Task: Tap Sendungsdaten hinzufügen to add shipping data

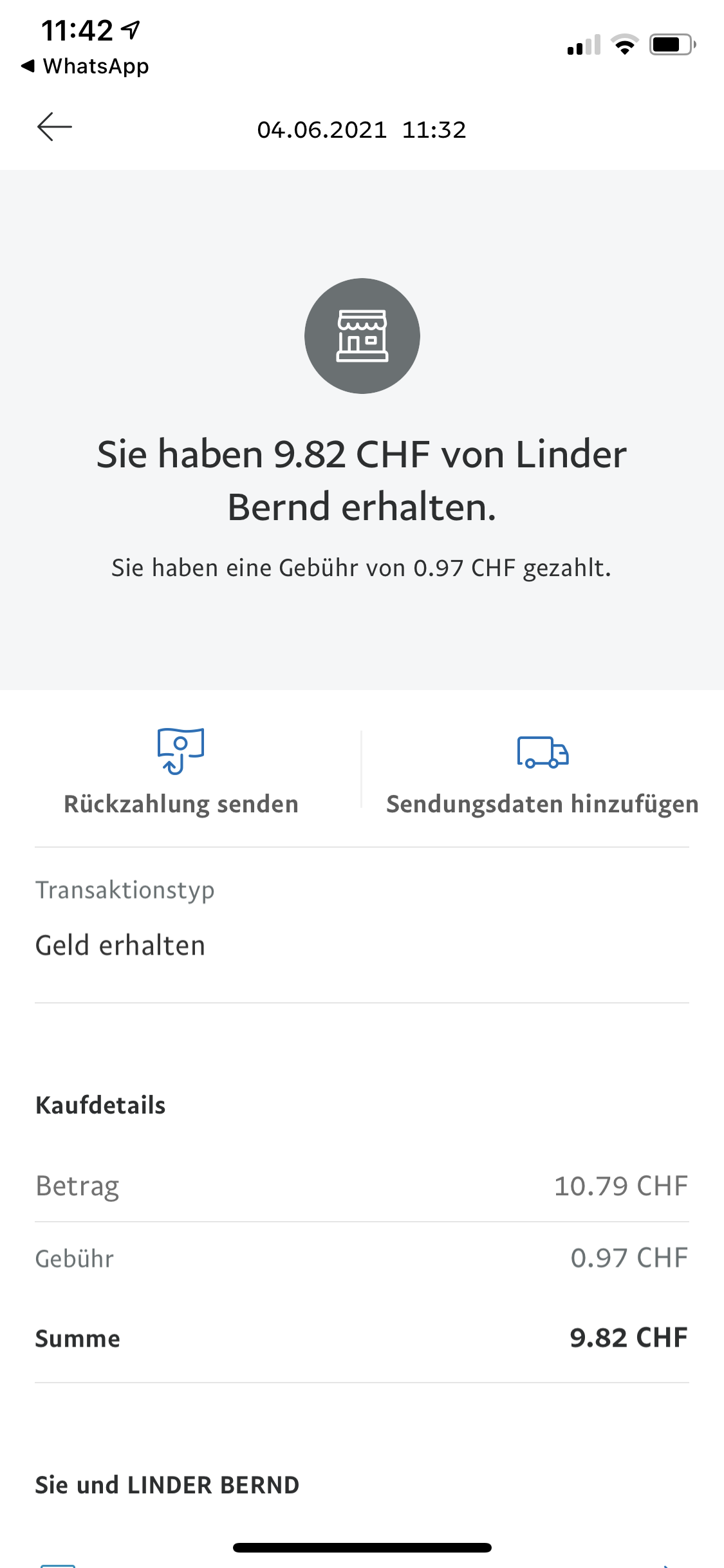Action: [x=543, y=772]
